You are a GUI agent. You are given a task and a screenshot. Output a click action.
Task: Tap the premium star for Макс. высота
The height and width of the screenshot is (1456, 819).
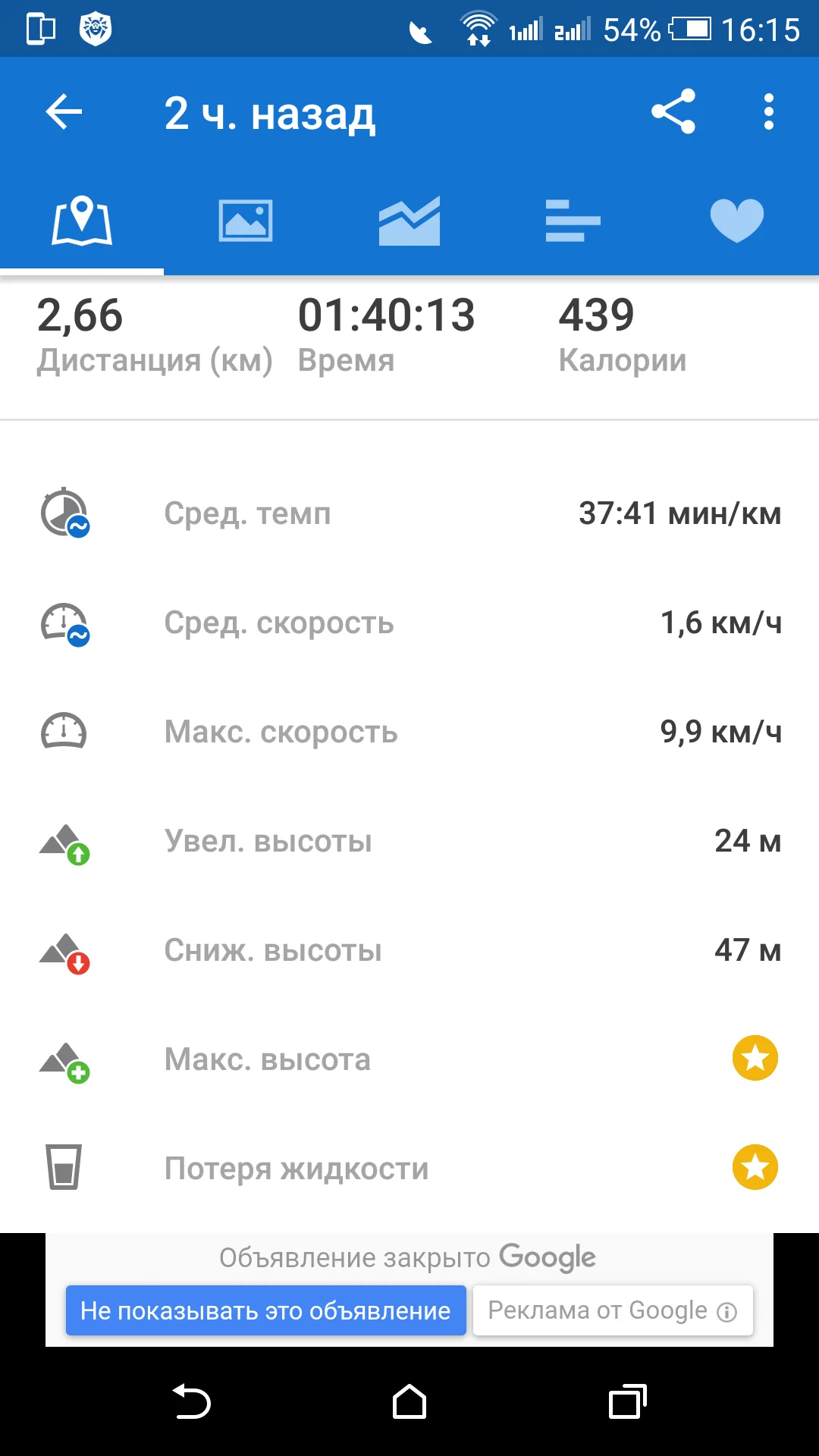[x=755, y=1058]
